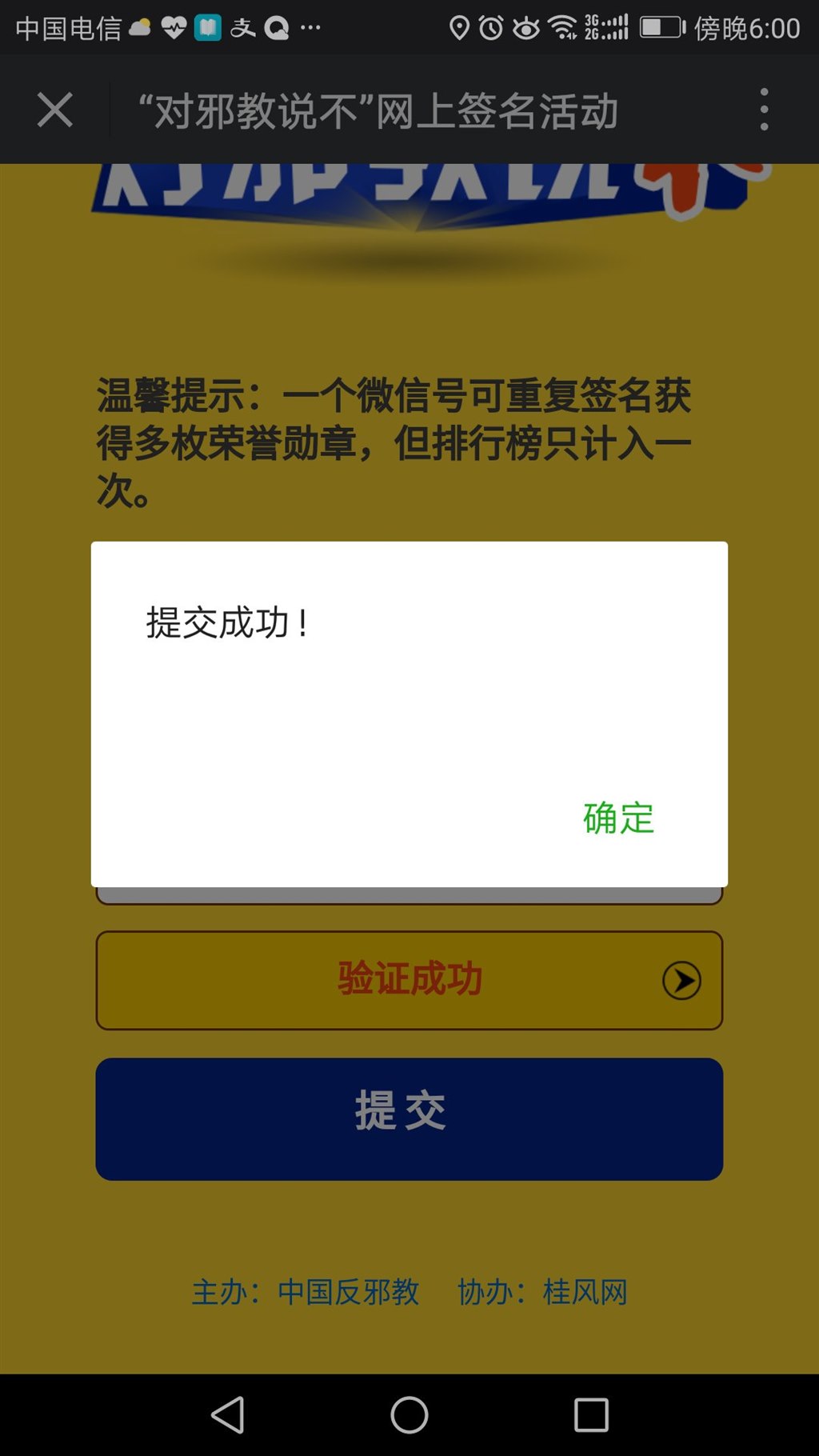Close the web page with X
The height and width of the screenshot is (1456, 819).
(x=55, y=110)
